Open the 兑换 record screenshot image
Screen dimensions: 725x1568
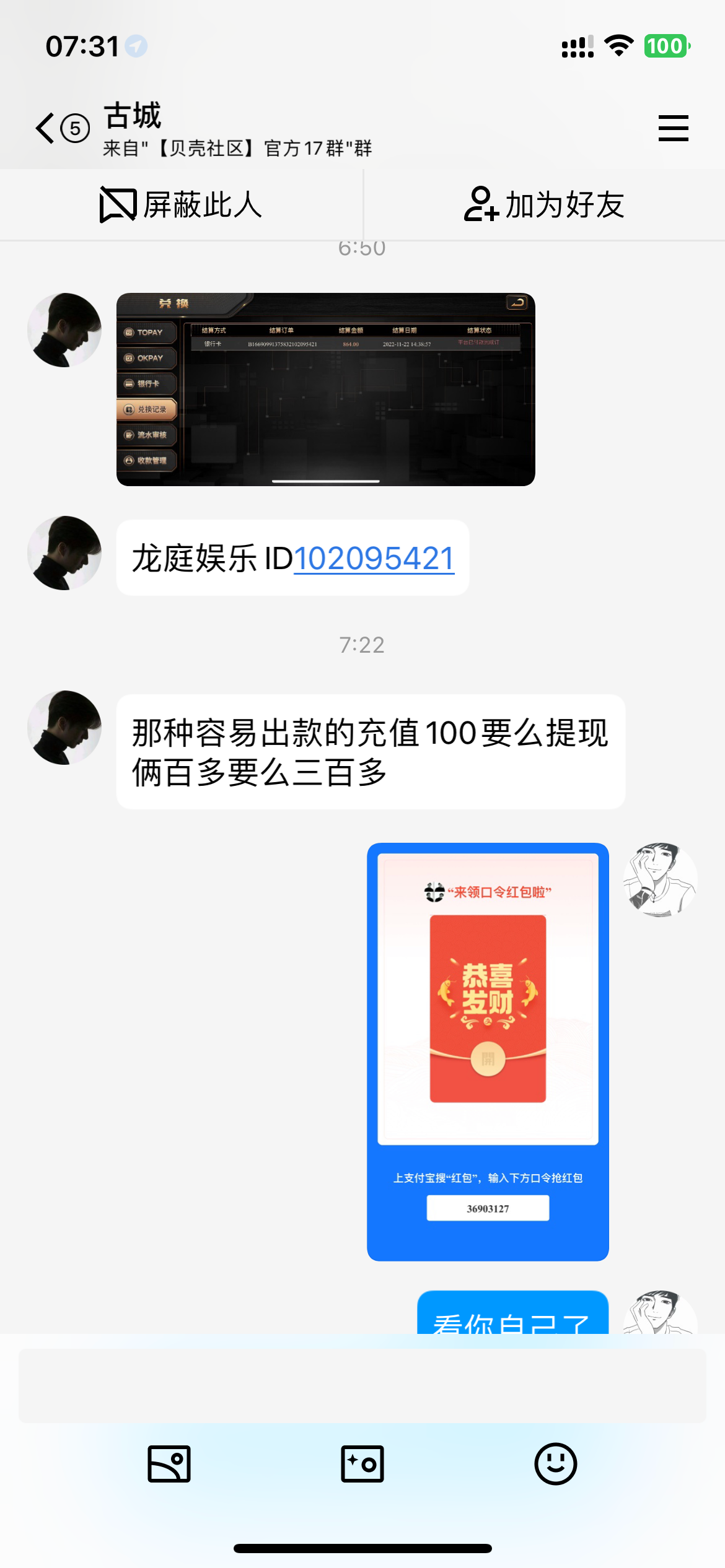point(325,390)
